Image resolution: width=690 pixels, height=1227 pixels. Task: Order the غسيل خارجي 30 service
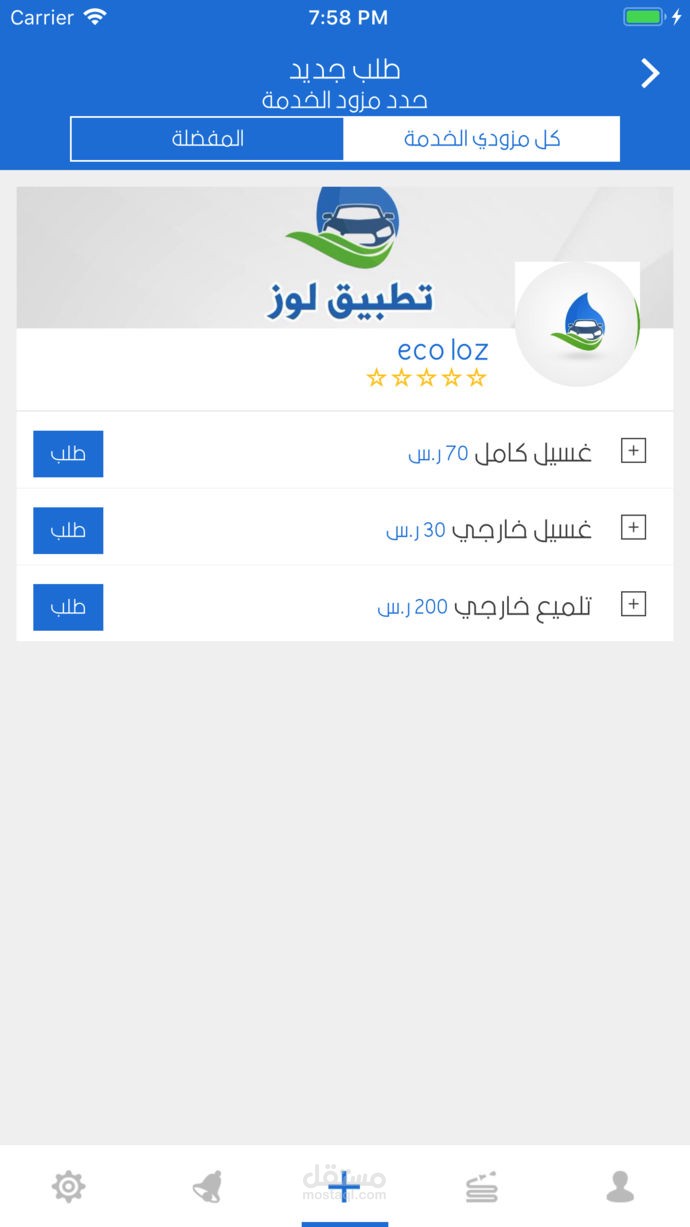tap(68, 530)
